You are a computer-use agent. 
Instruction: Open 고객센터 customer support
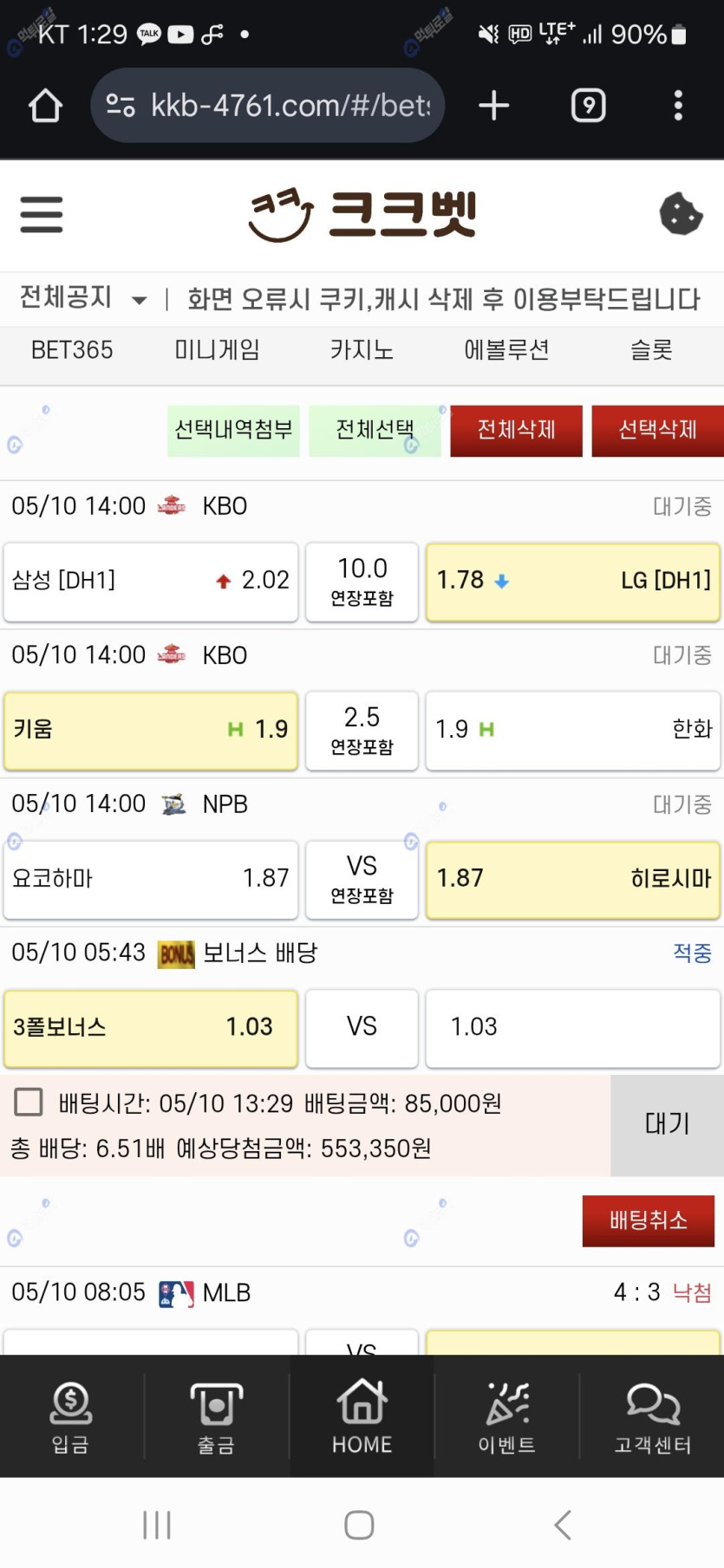(x=652, y=1415)
